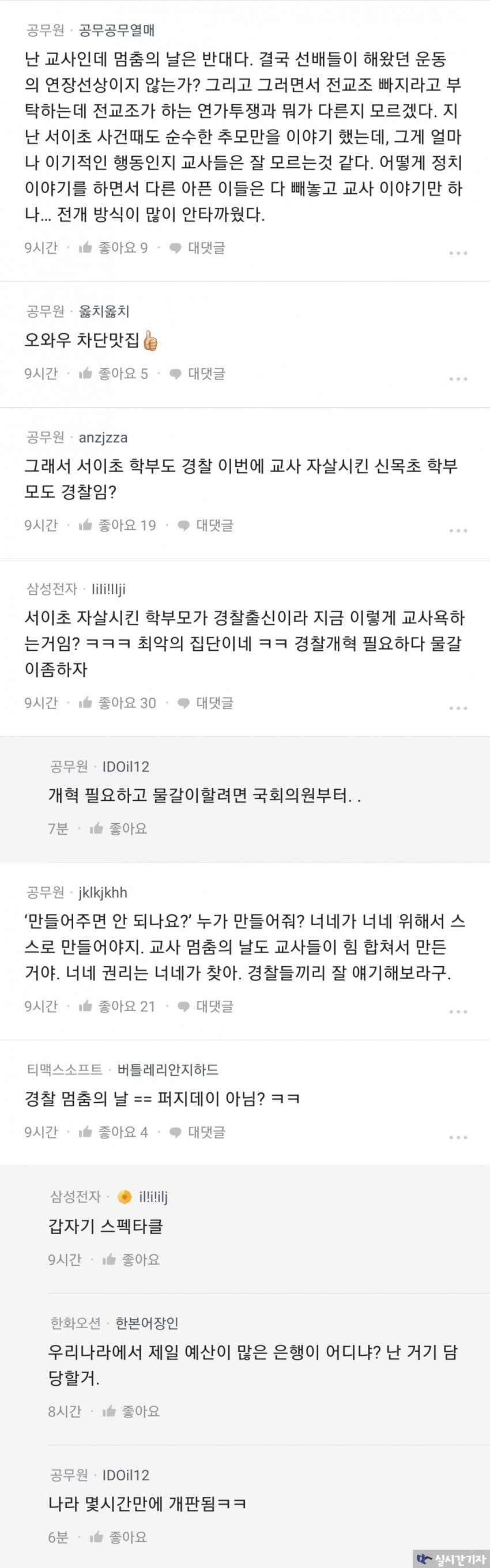Like IDOil12's 개판됨 reply
Viewport: 490px width, 1568px height.
pos(119,1537)
